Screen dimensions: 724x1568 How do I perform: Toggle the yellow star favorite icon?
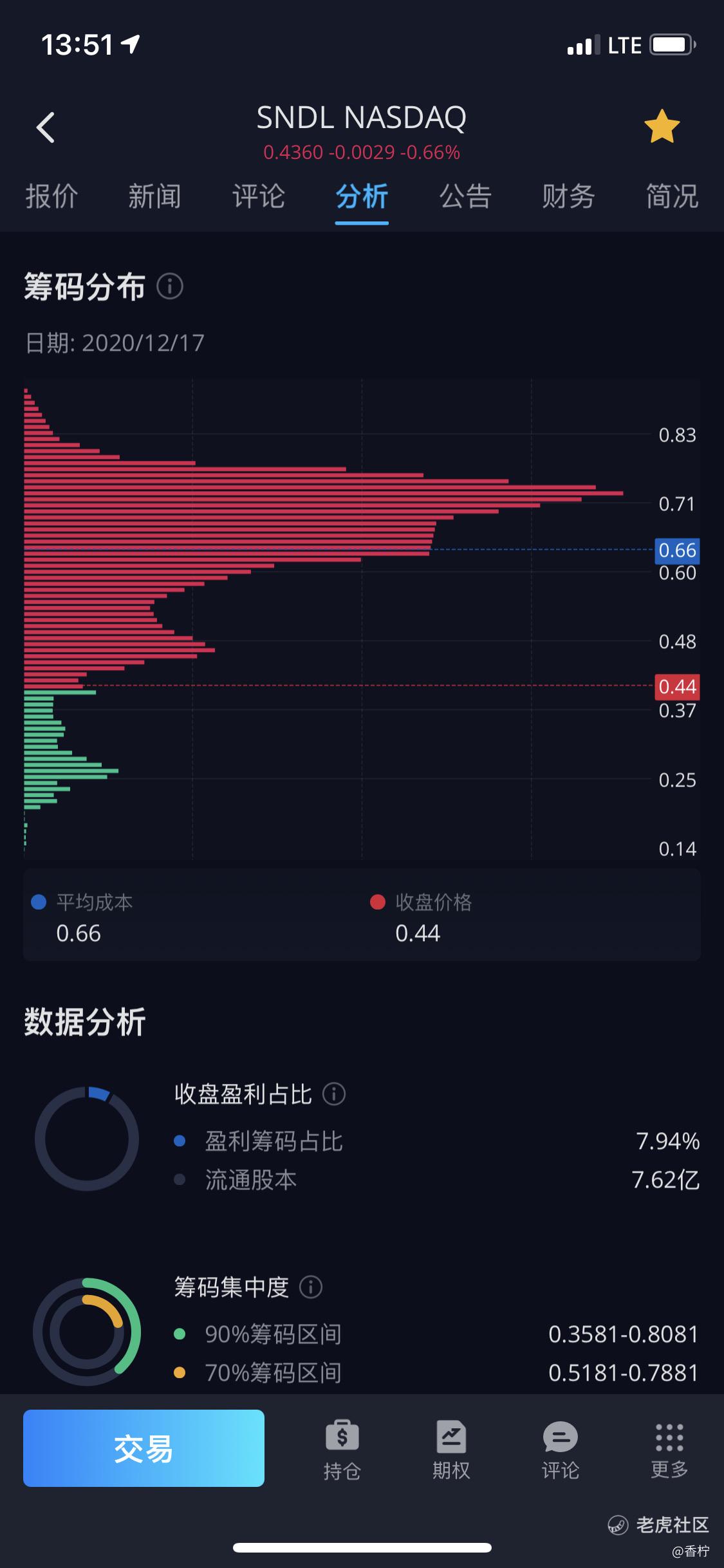click(x=662, y=127)
